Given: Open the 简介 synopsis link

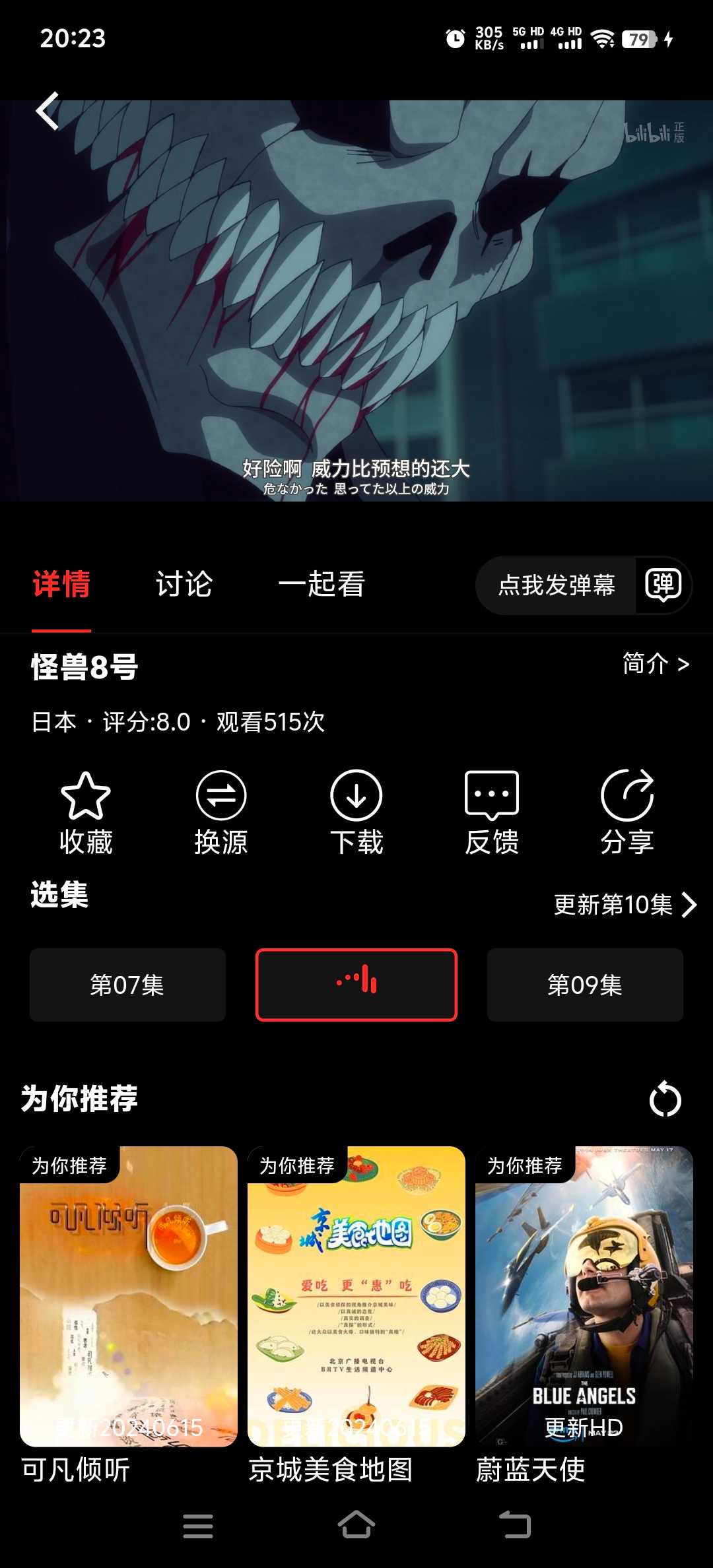Looking at the screenshot, I should click(656, 664).
